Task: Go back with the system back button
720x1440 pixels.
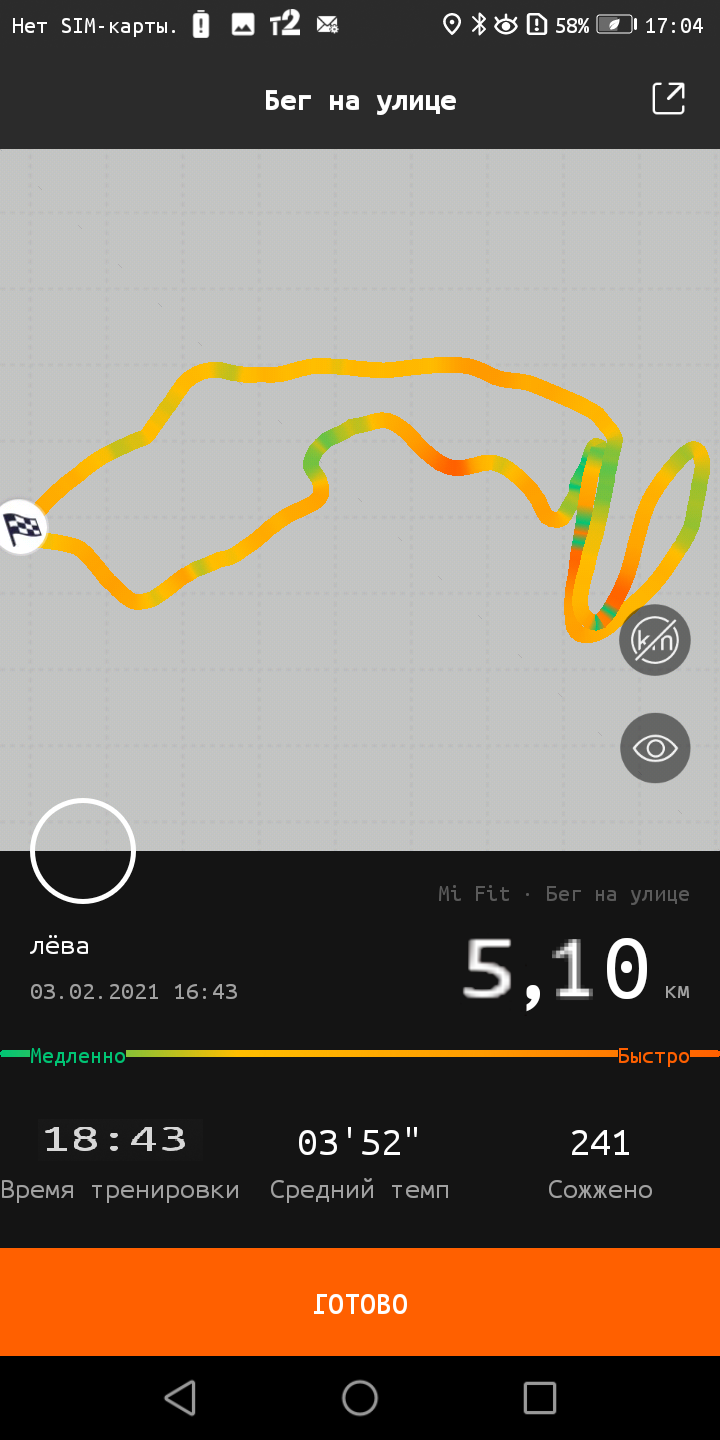Action: [180, 1397]
